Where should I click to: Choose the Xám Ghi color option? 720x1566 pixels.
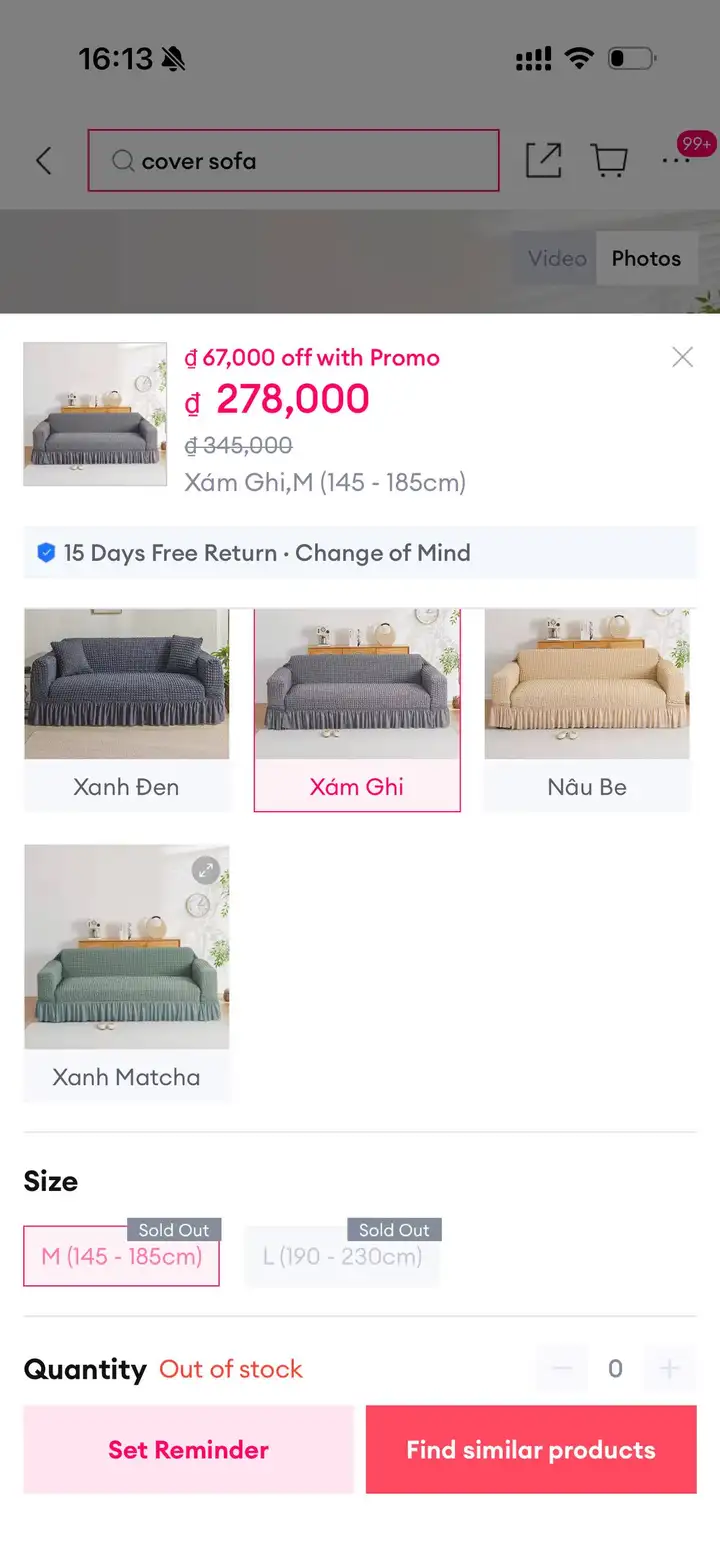pyautogui.click(x=357, y=709)
